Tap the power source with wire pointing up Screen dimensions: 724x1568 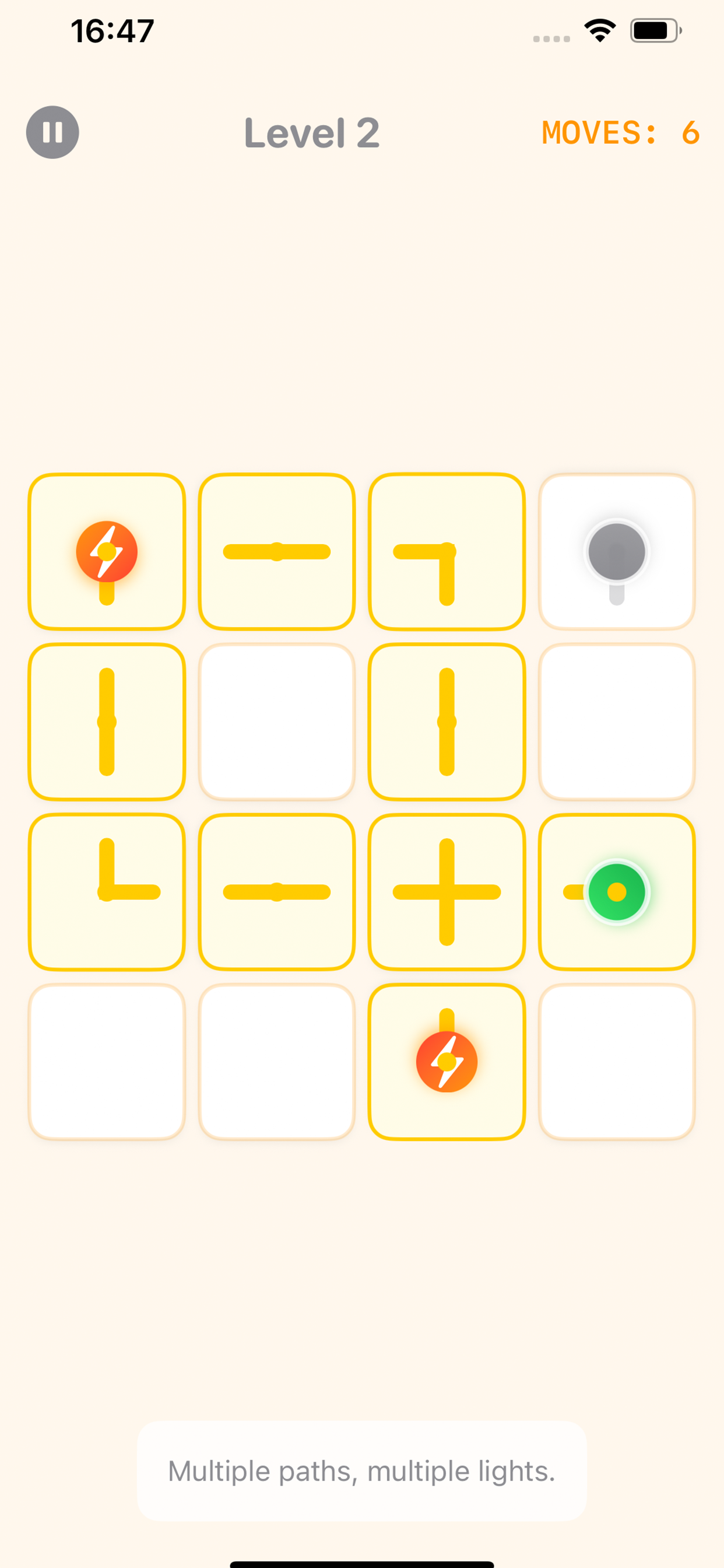click(447, 1062)
